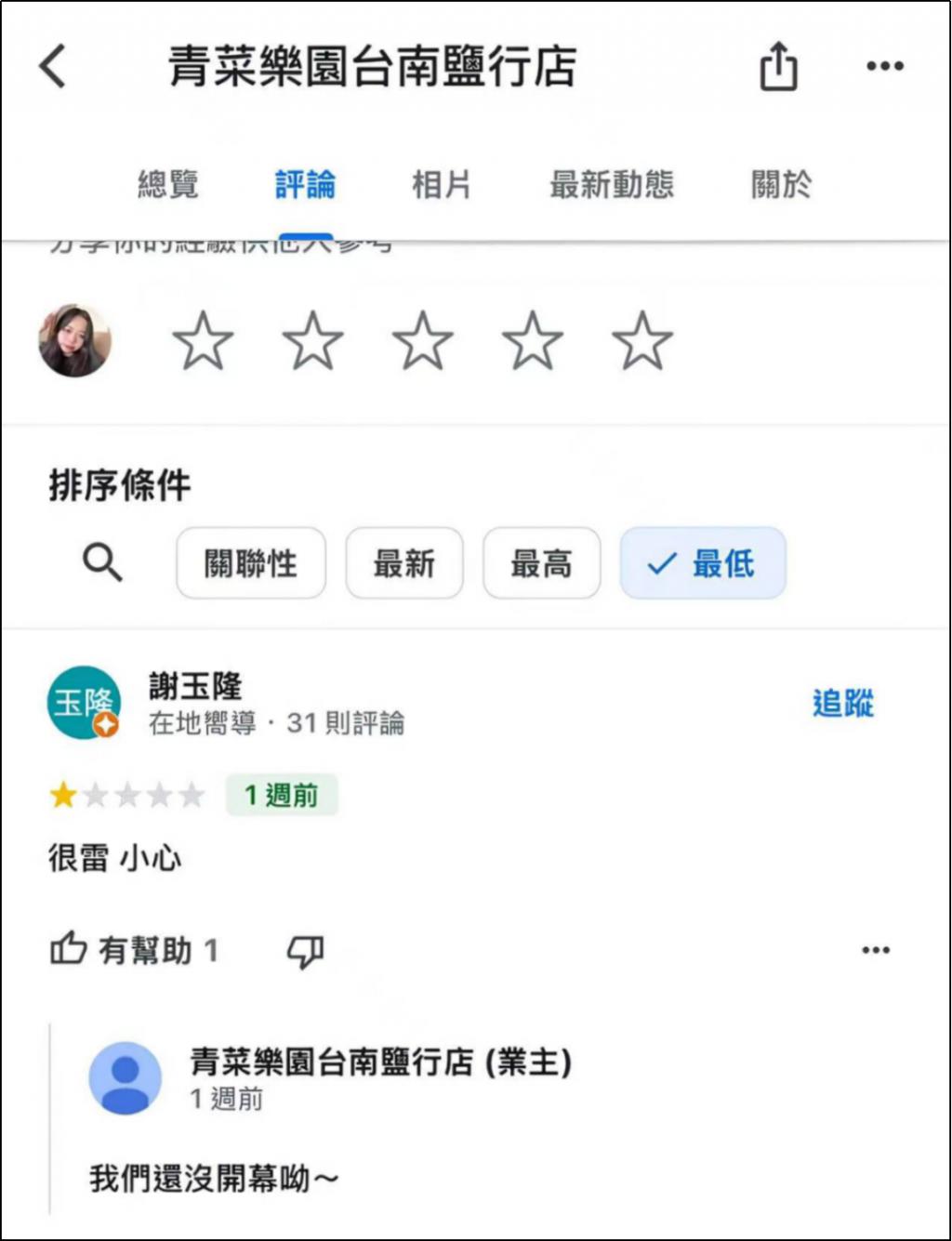Sort reviews by 最新
This screenshot has width=952, height=1241.
click(403, 563)
